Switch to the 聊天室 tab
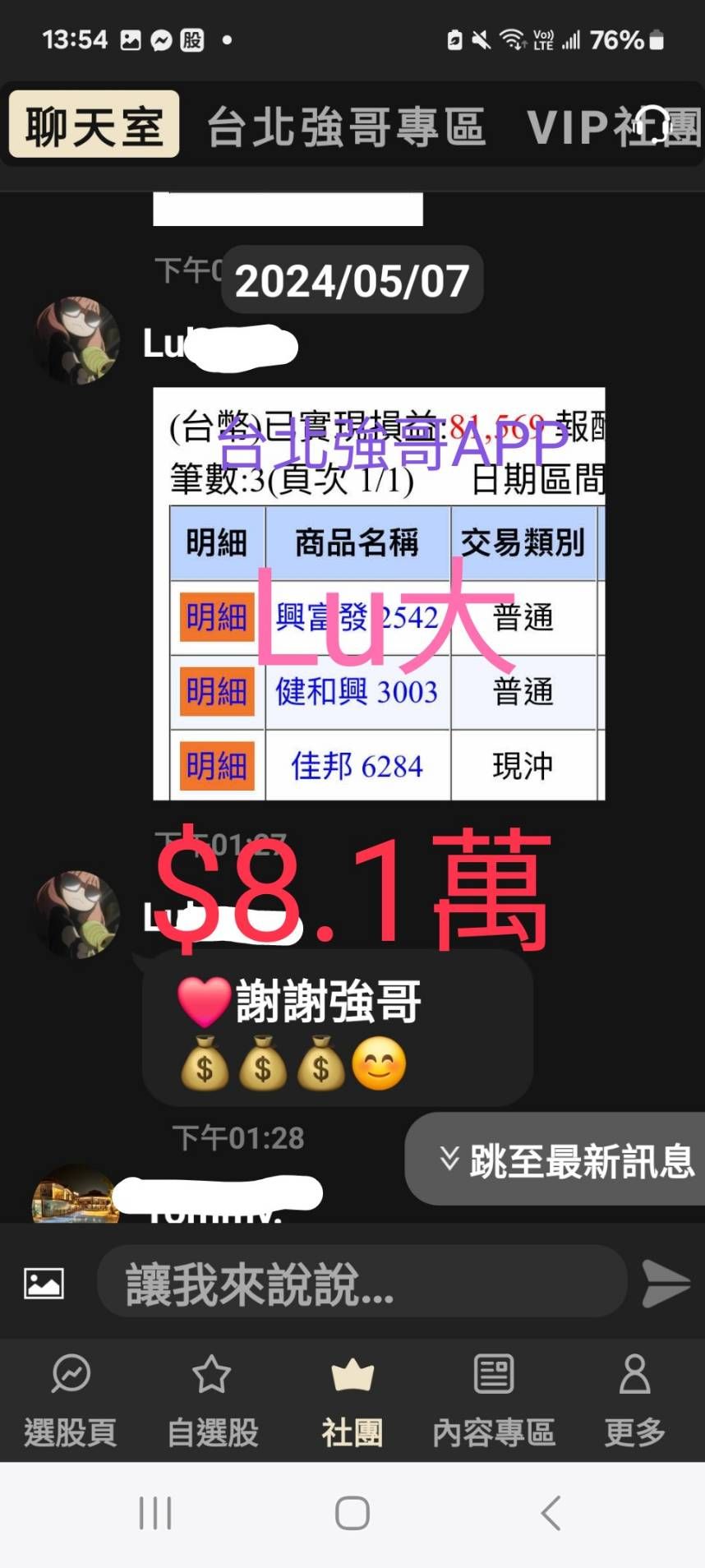 pos(93,125)
